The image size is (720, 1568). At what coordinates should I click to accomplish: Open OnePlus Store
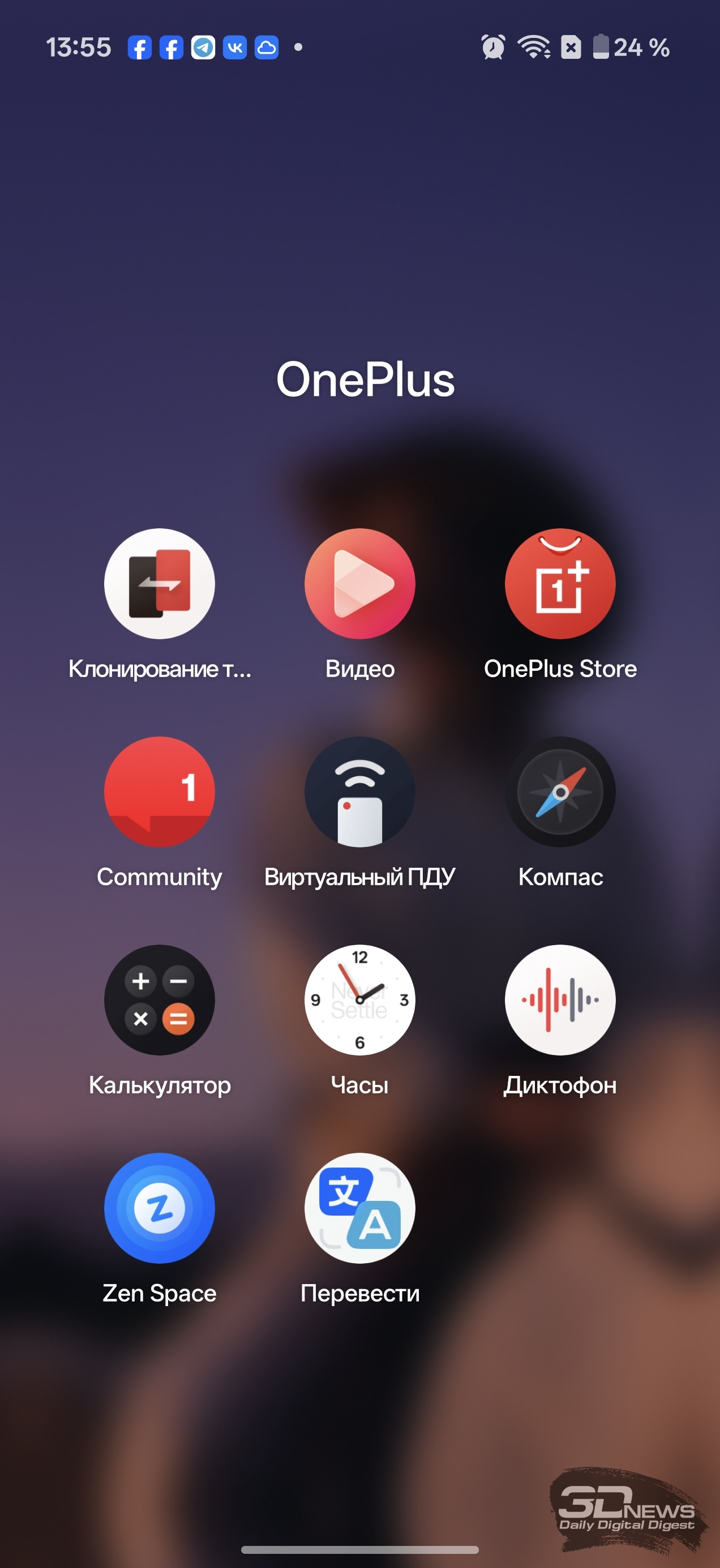(560, 583)
